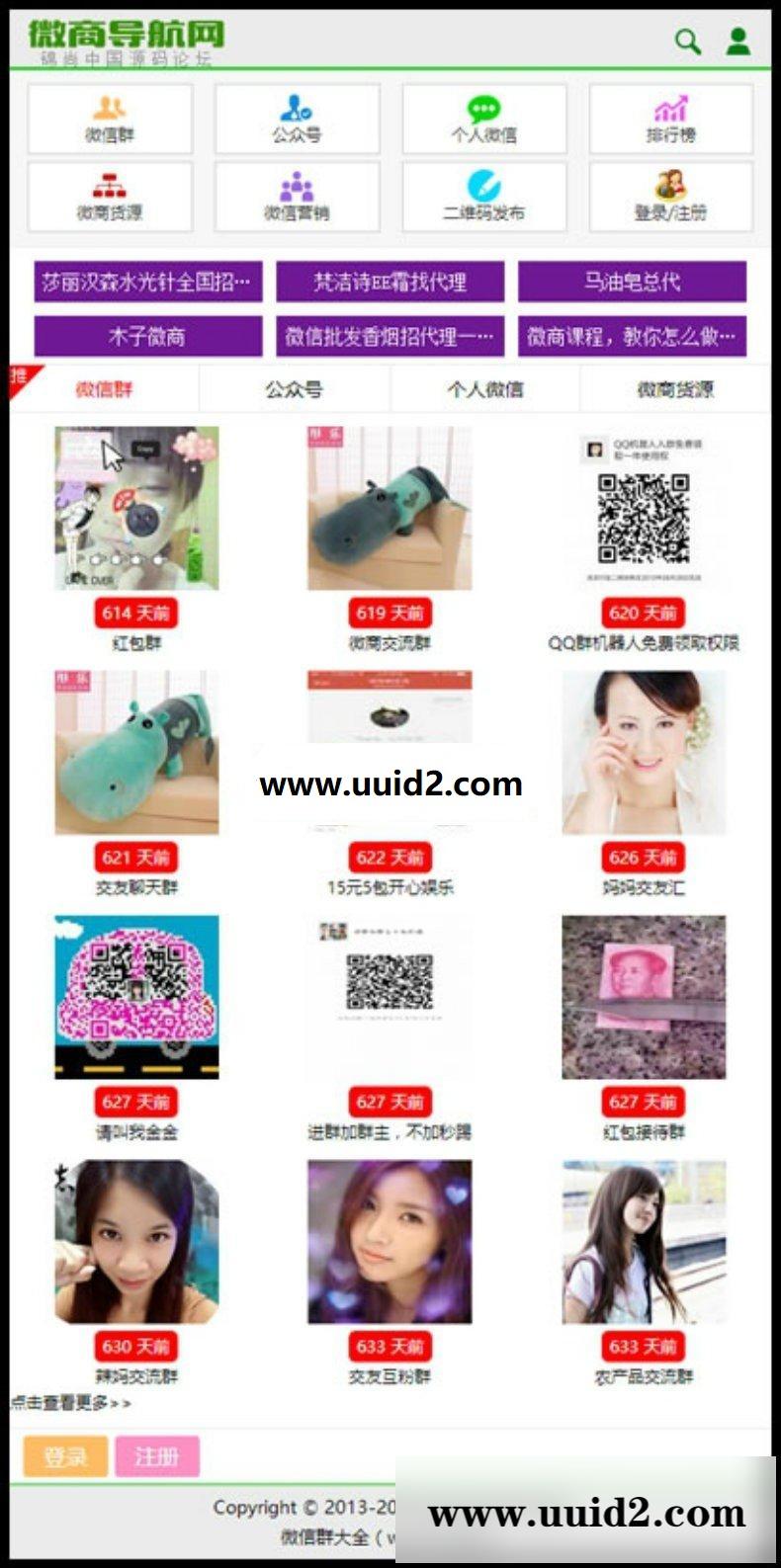Tap the orange 登录 button

[x=65, y=1456]
